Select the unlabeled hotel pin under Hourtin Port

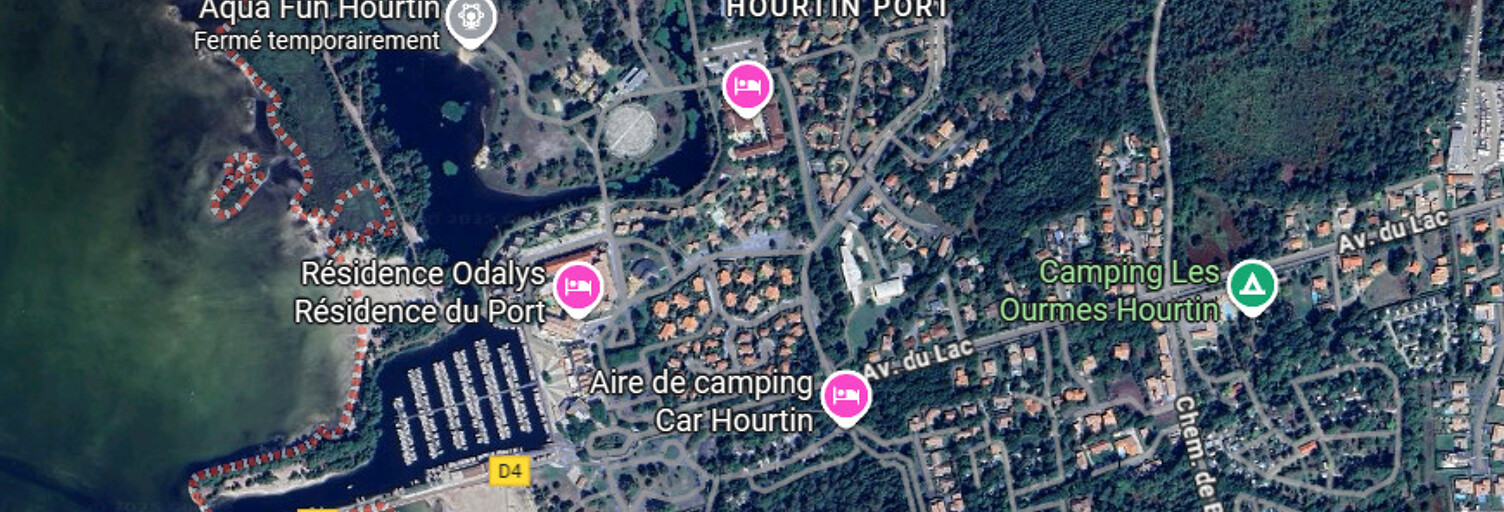[x=748, y=87]
